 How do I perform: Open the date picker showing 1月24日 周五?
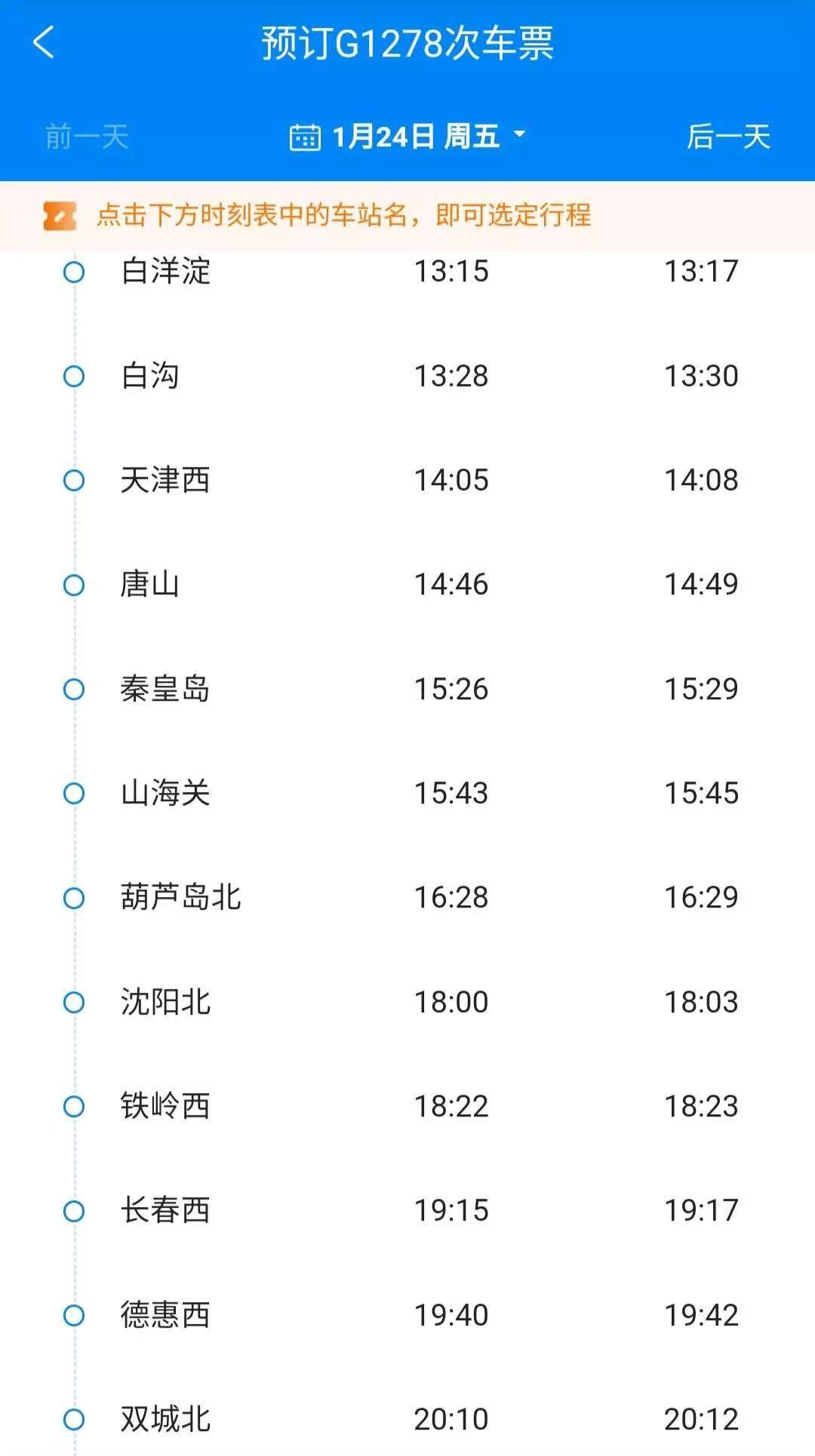coord(407,137)
